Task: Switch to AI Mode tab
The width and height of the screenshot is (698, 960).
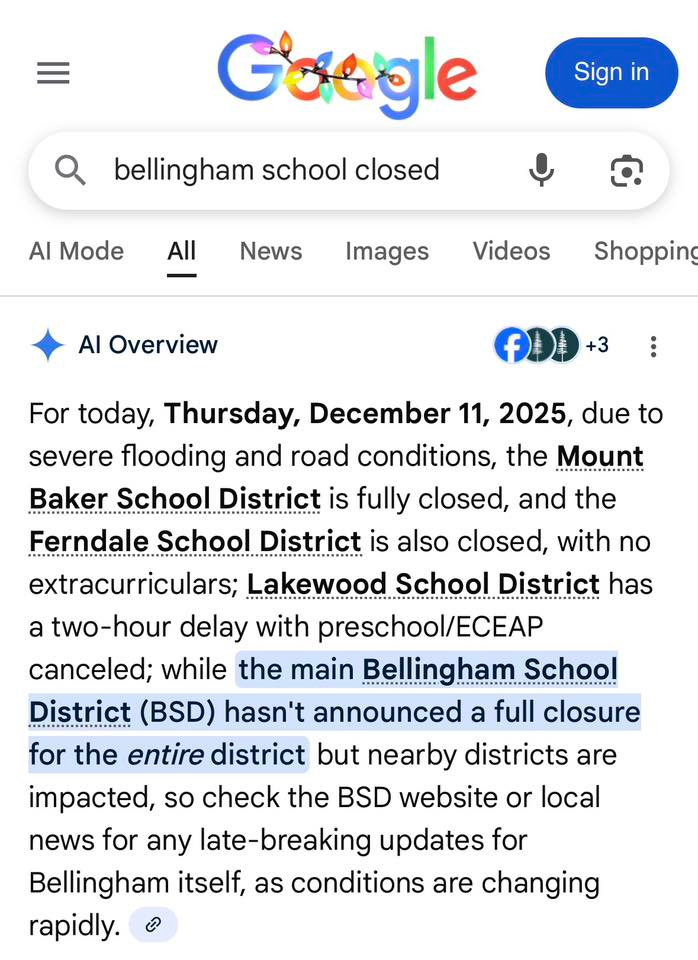Action: pyautogui.click(x=76, y=251)
